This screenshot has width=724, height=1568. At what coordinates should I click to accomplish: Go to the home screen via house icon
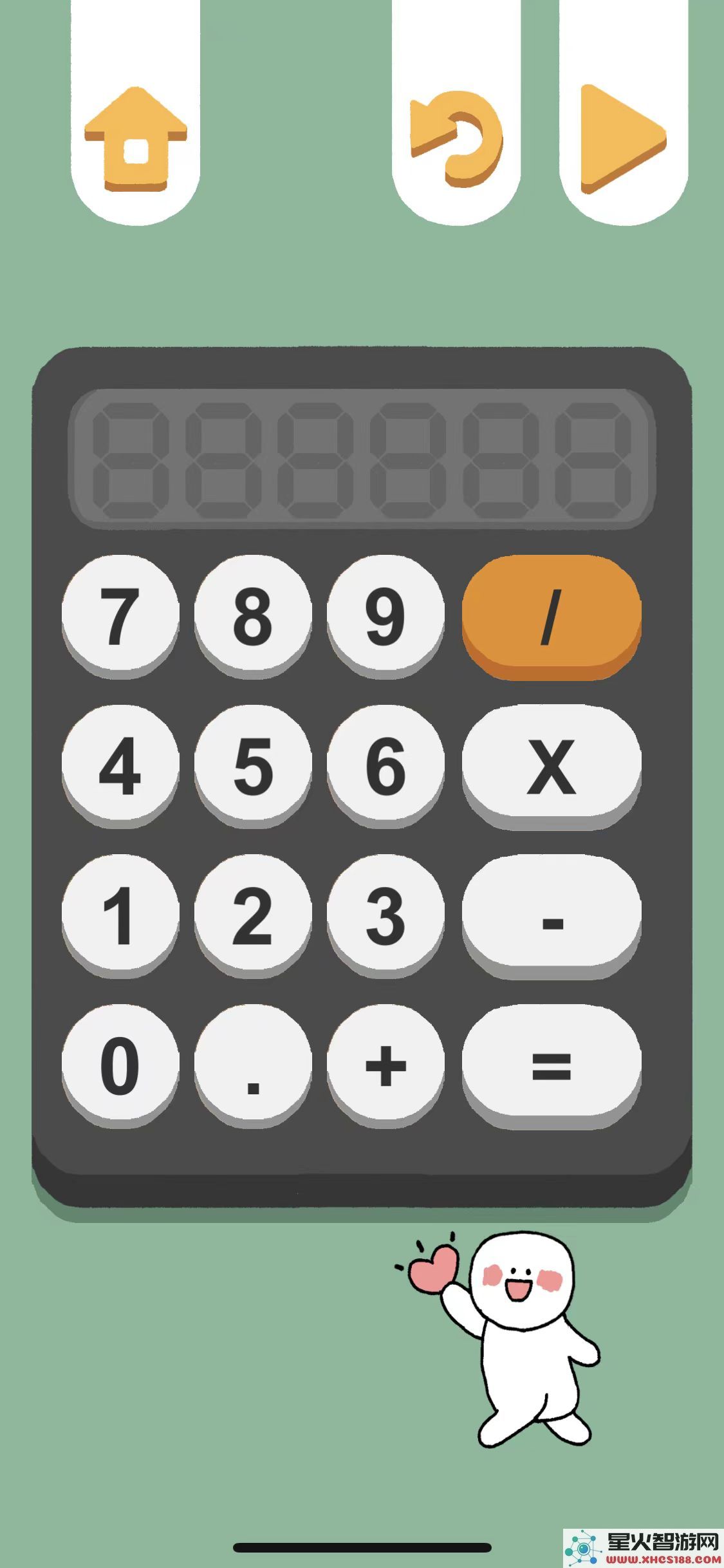136,138
